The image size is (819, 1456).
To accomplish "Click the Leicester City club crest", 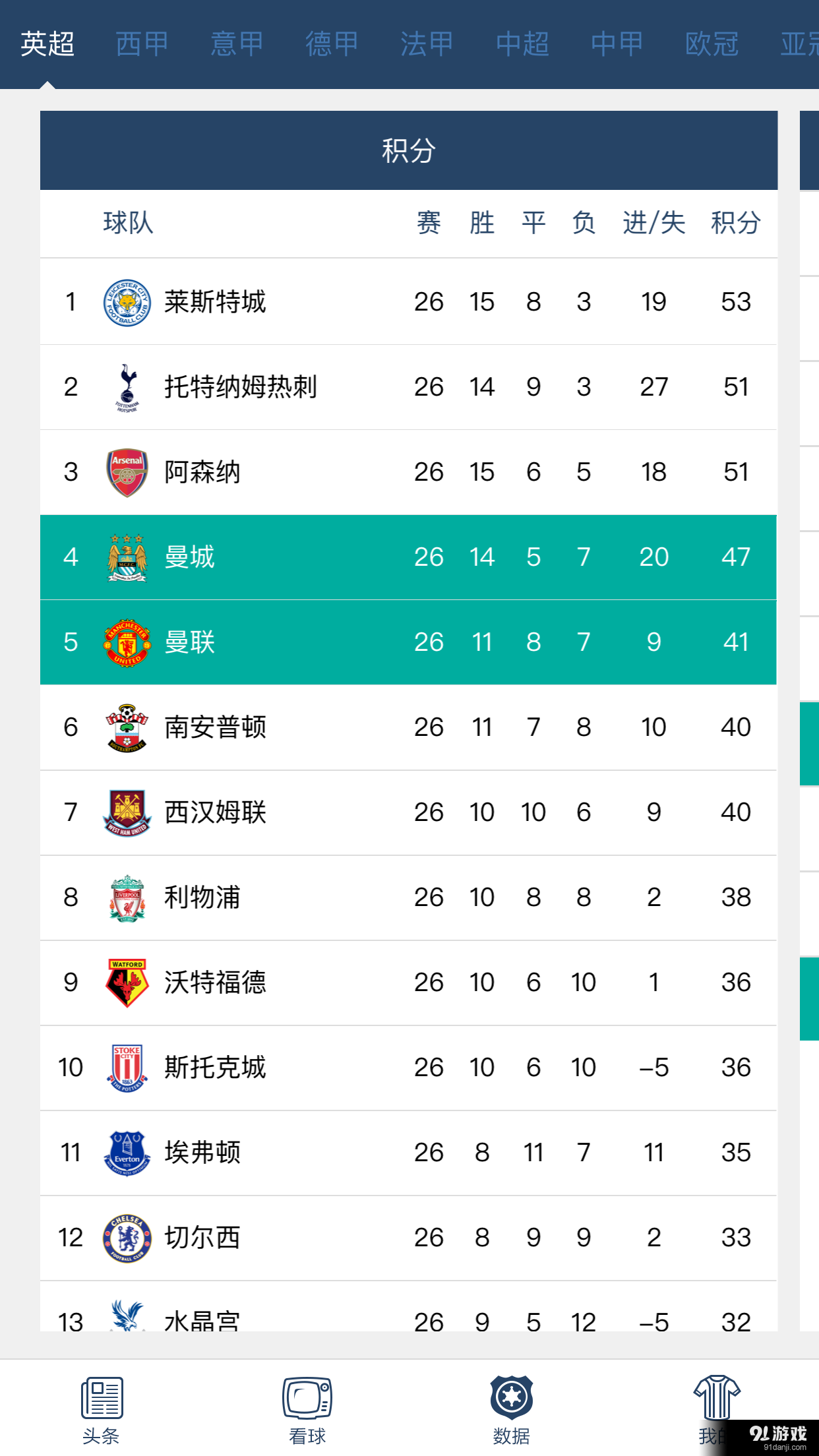I will pyautogui.click(x=127, y=301).
